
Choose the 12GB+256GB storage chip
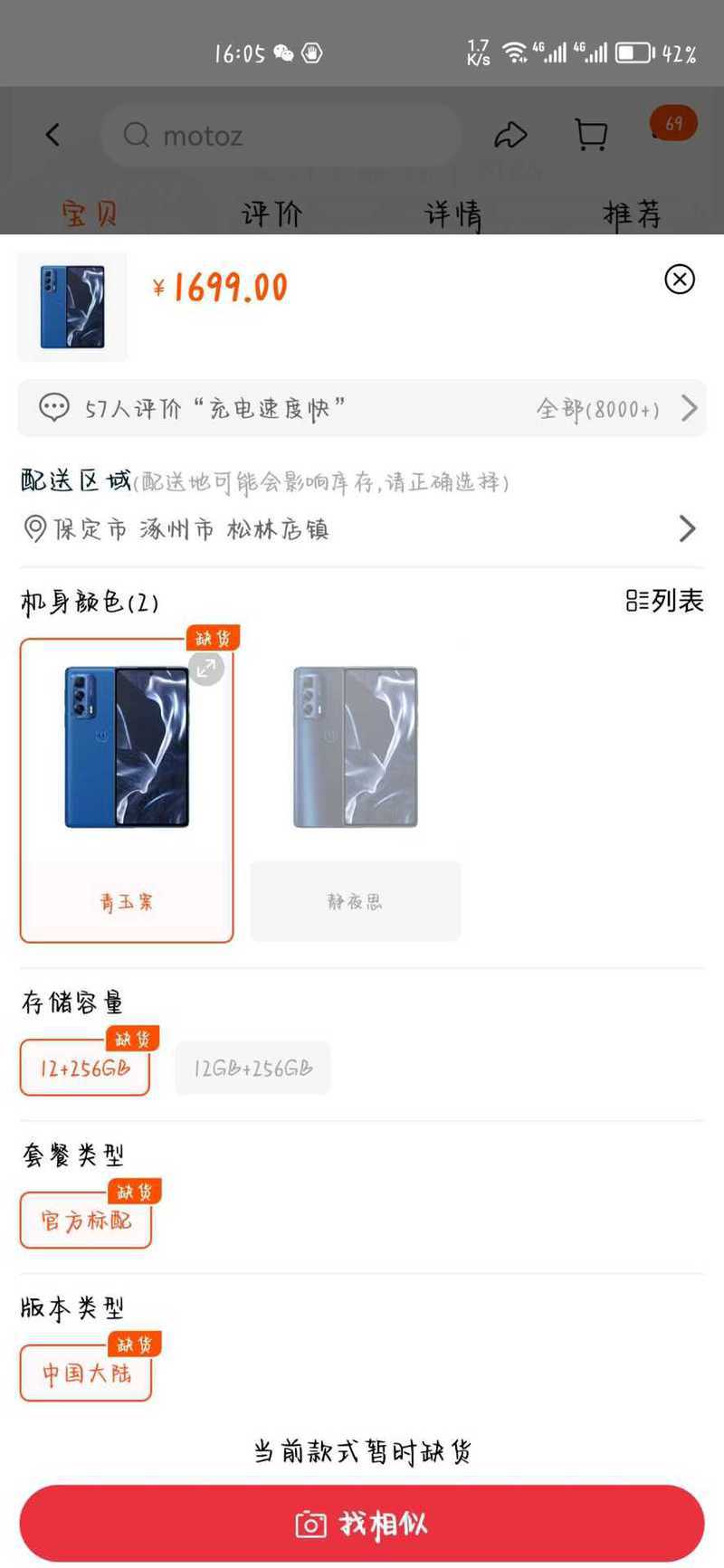click(x=252, y=1069)
